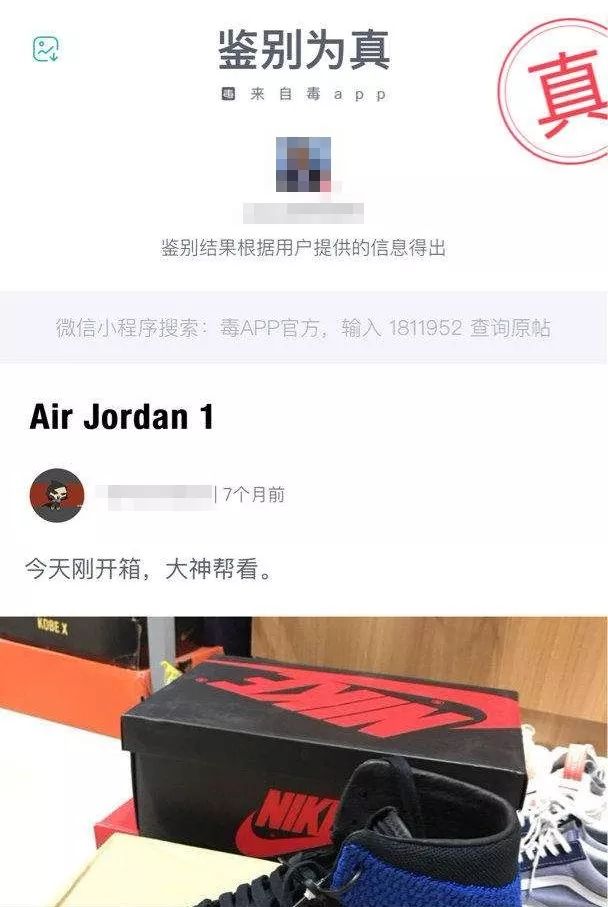This screenshot has width=608, height=907.
Task: Save the authentication result image
Action: (46, 49)
